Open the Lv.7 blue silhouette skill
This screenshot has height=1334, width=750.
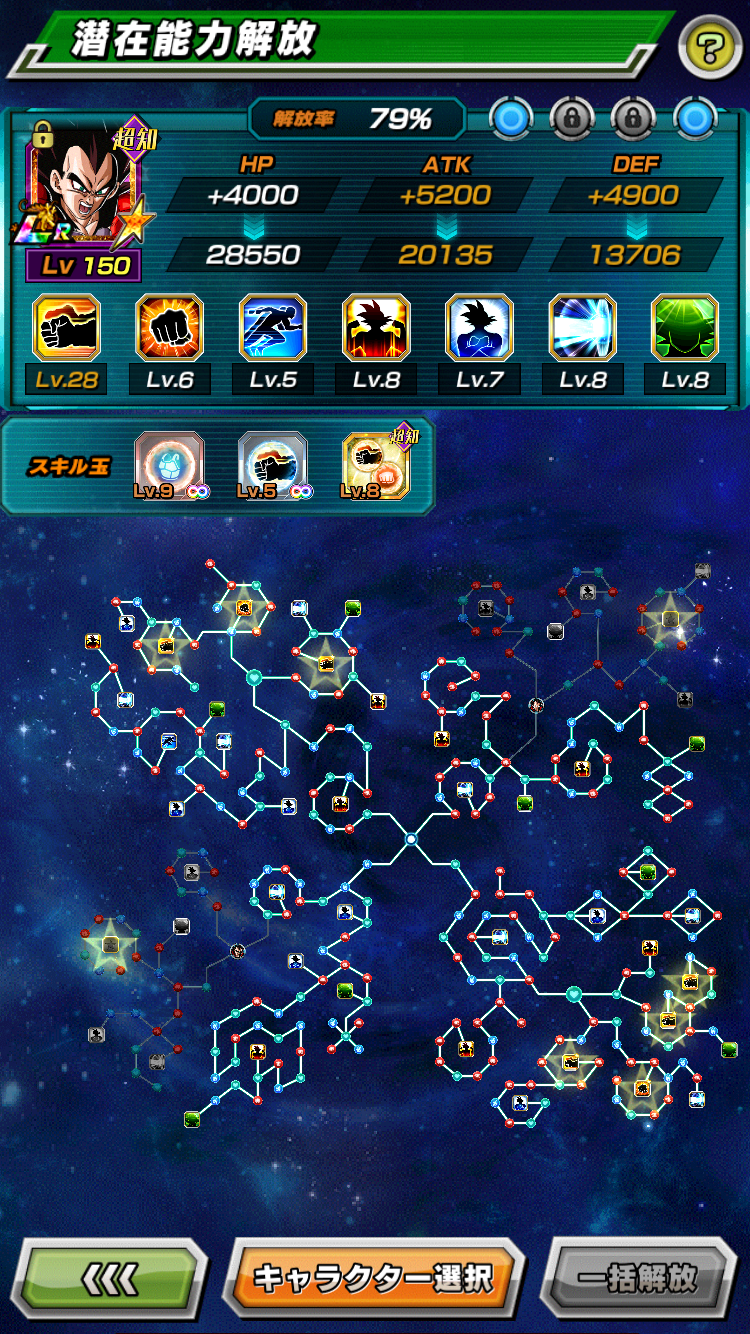(x=478, y=327)
